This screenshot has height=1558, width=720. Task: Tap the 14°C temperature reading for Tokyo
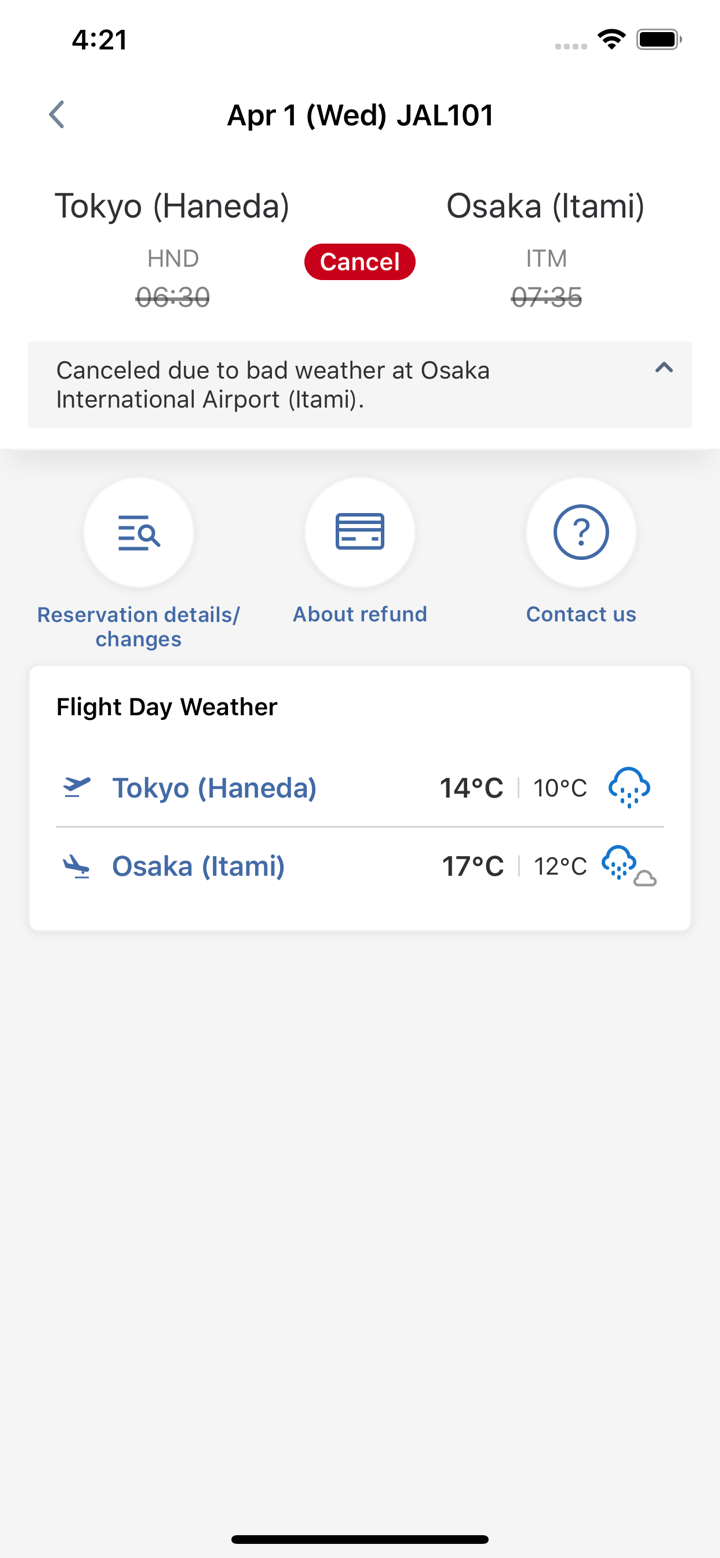pyautogui.click(x=470, y=787)
